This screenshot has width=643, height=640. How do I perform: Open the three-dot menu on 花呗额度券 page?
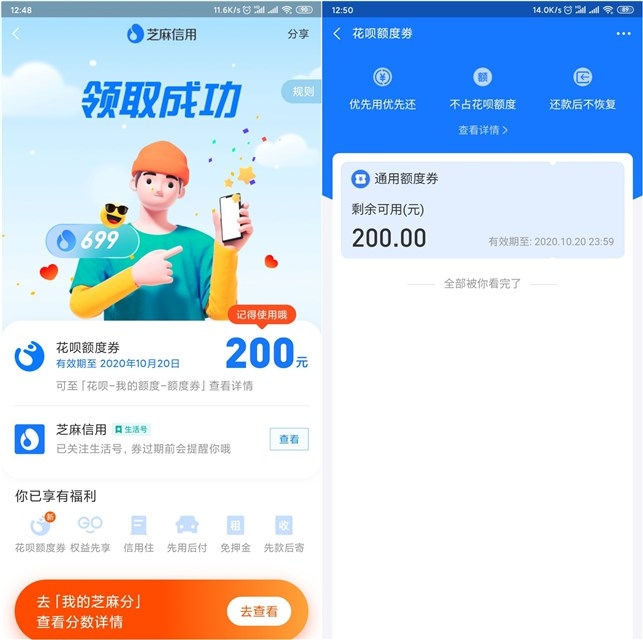click(x=623, y=34)
